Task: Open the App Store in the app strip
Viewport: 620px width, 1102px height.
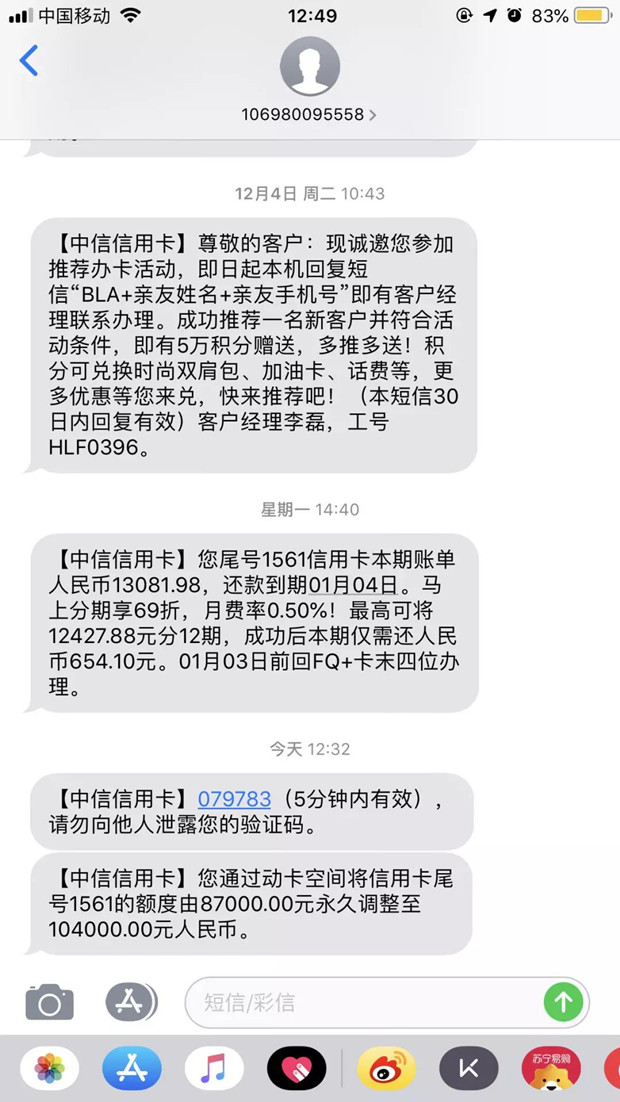Action: coord(131,1069)
